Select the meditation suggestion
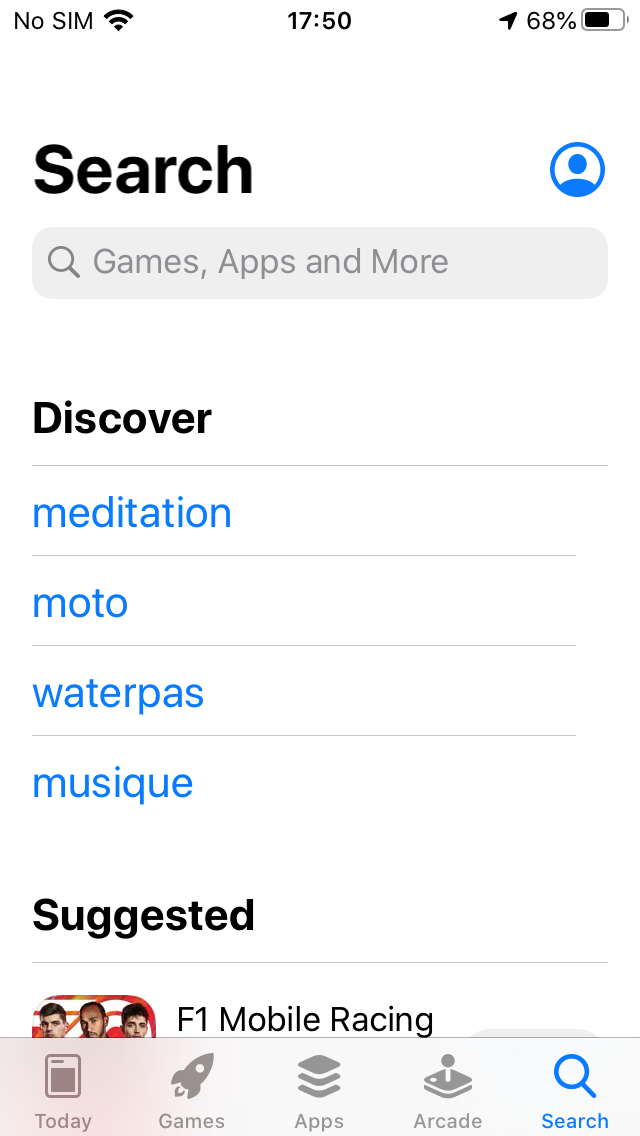Image resolution: width=640 pixels, height=1136 pixels. click(x=132, y=512)
